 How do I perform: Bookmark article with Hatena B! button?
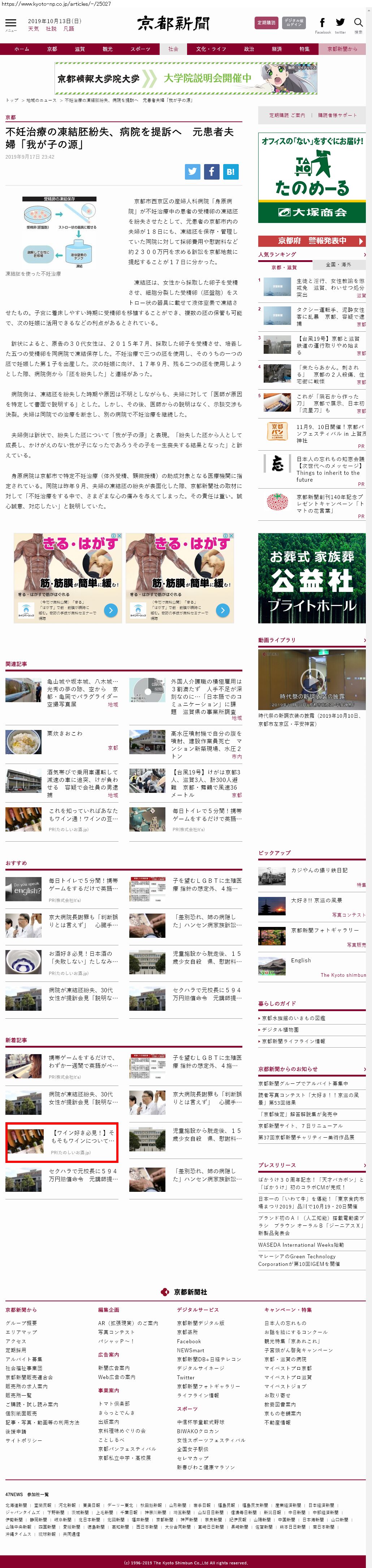[x=230, y=172]
